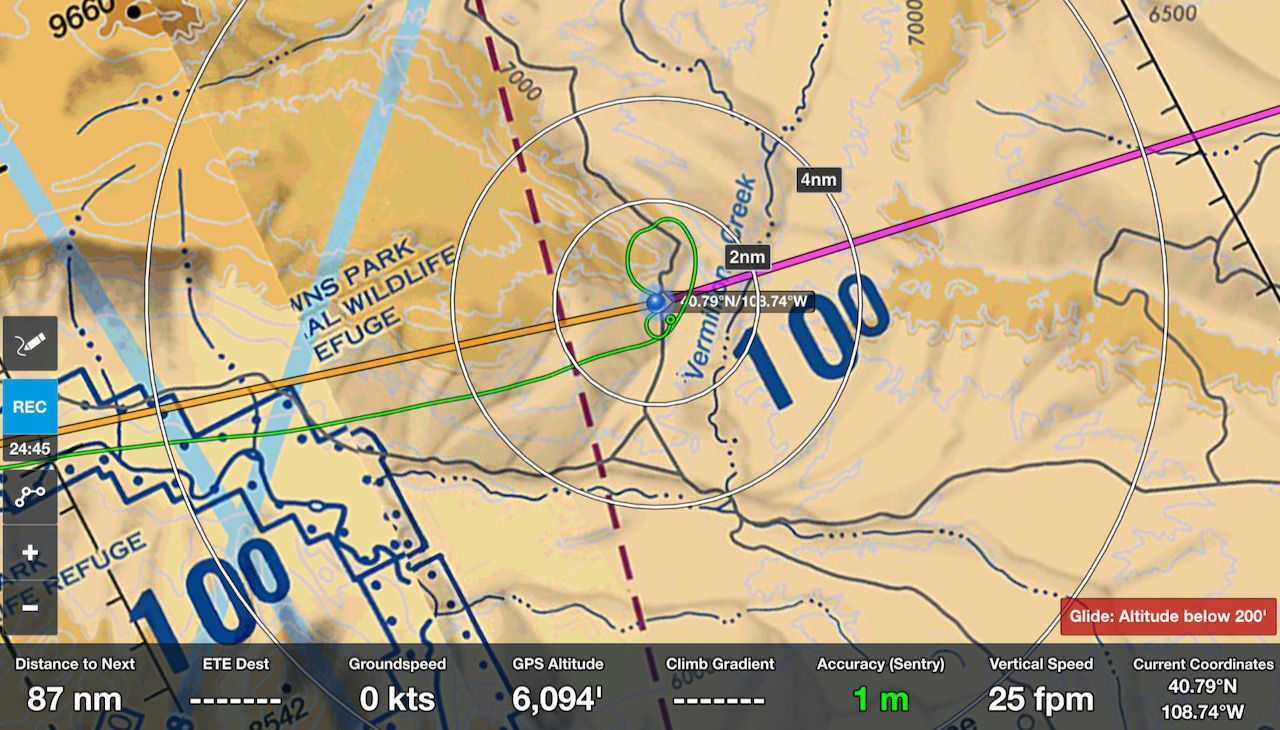Select the Accuracy (Sentry) instrument cell

point(880,685)
